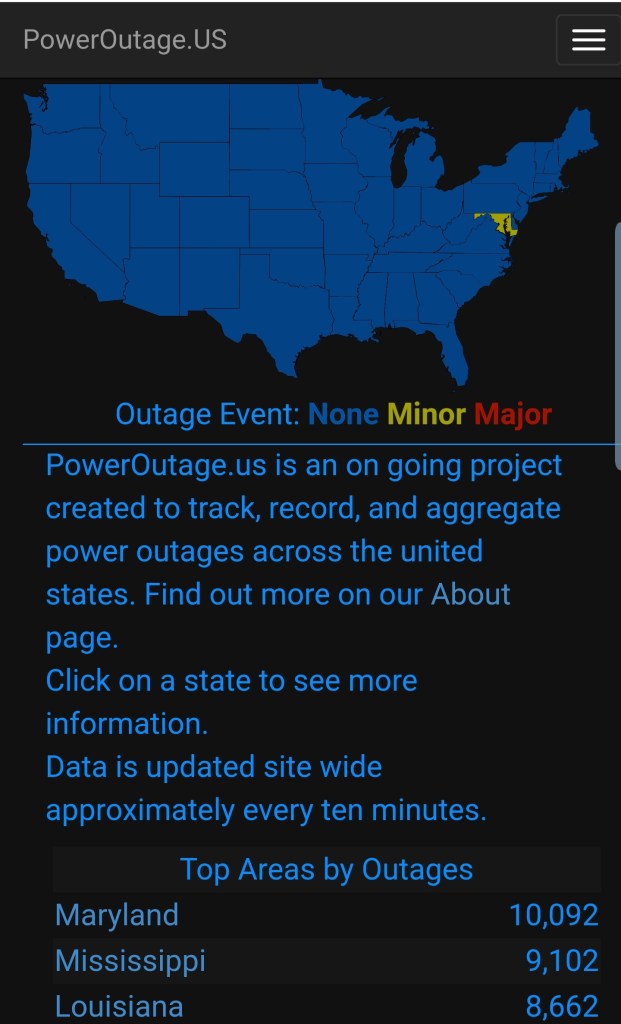Open Mississippi outage details row

(130, 961)
